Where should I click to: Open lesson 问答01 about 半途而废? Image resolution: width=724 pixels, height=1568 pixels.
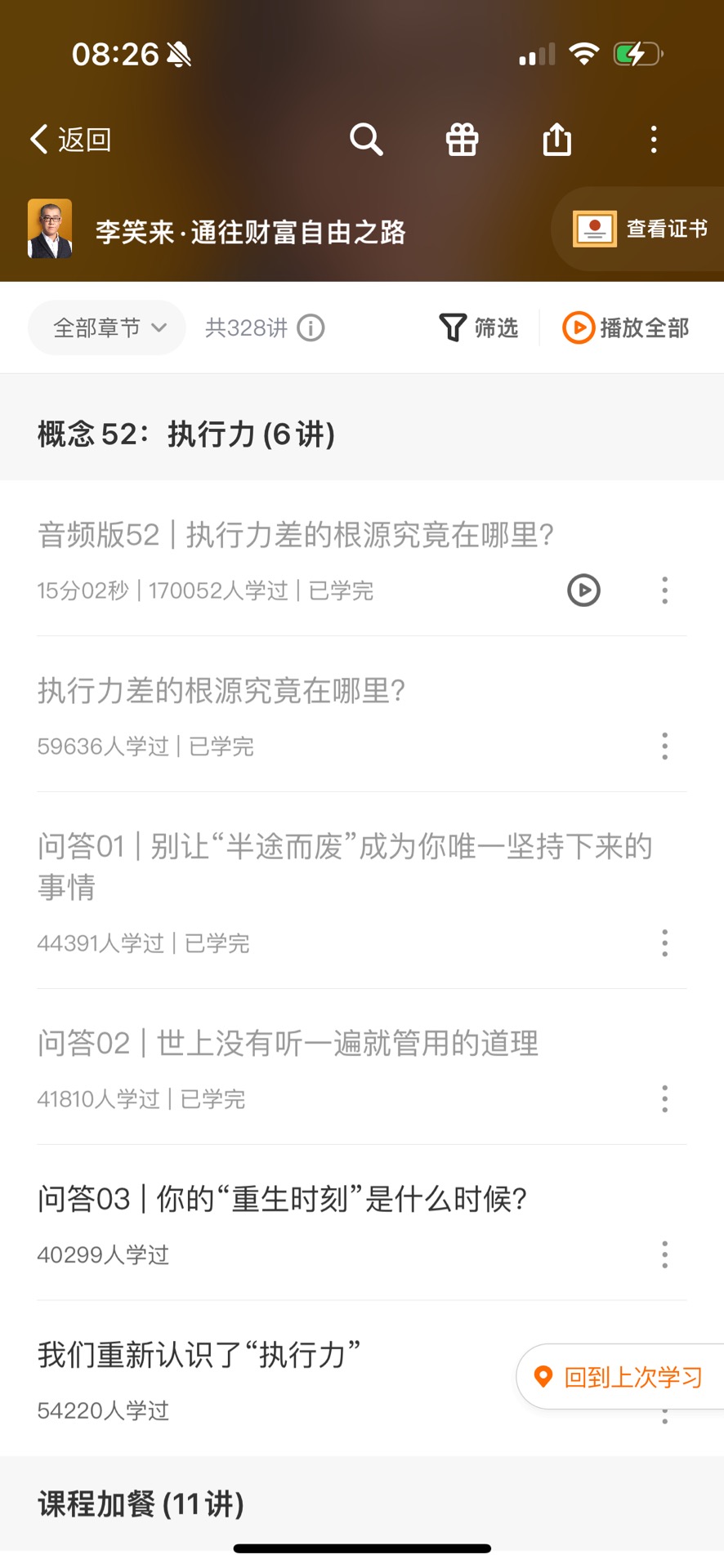(343, 866)
